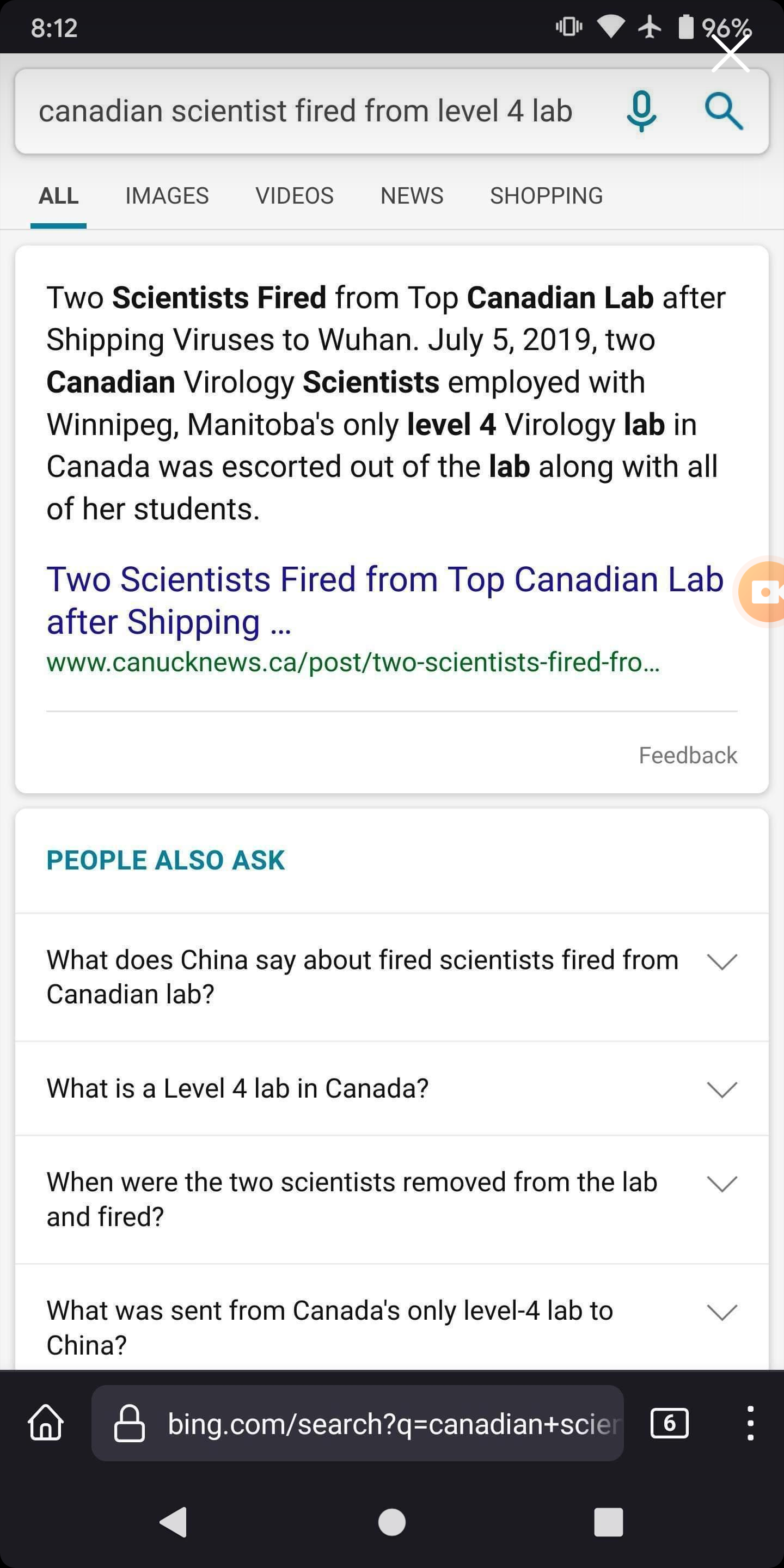Open the tab switcher showing 6 tabs
784x1568 pixels.
coord(669,1423)
